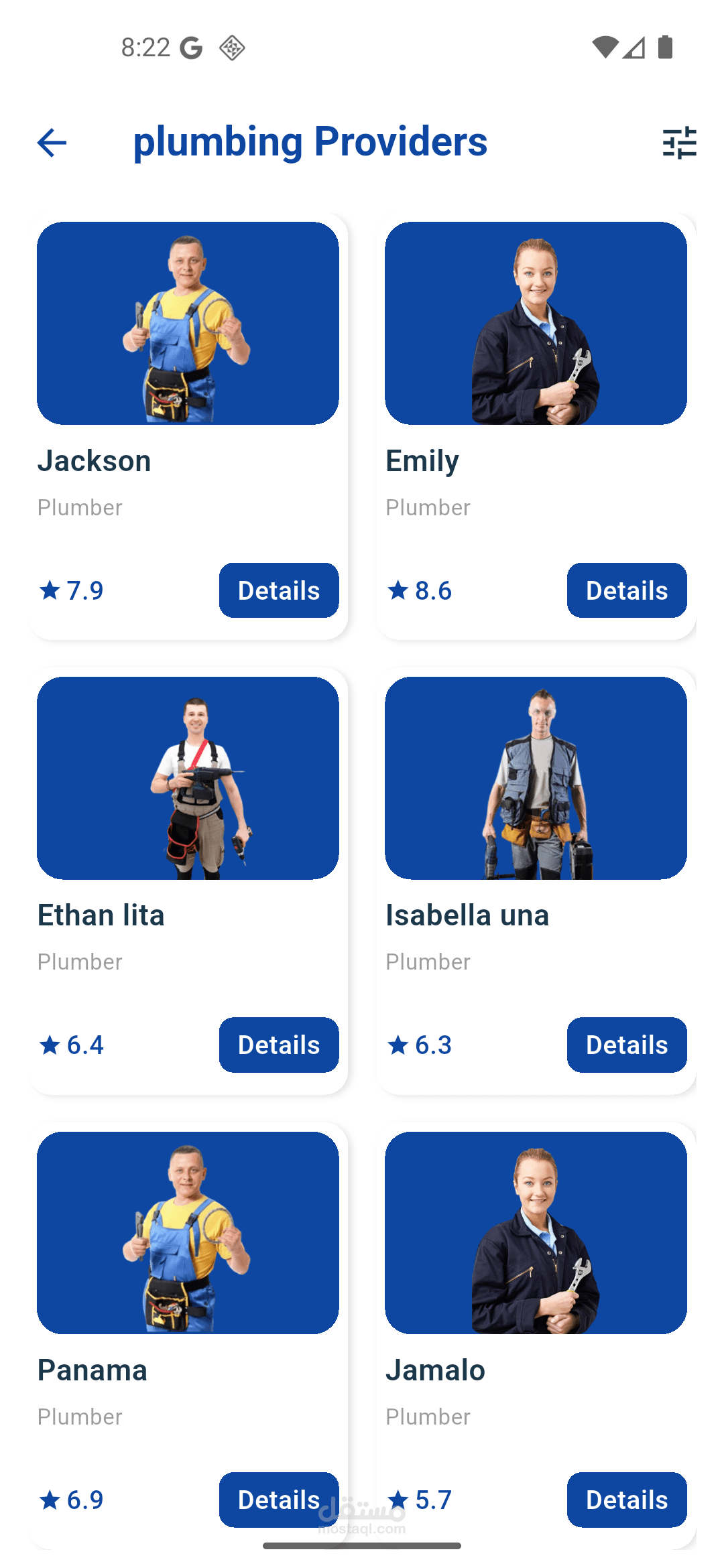Open Details for Ethan lita

[279, 1045]
